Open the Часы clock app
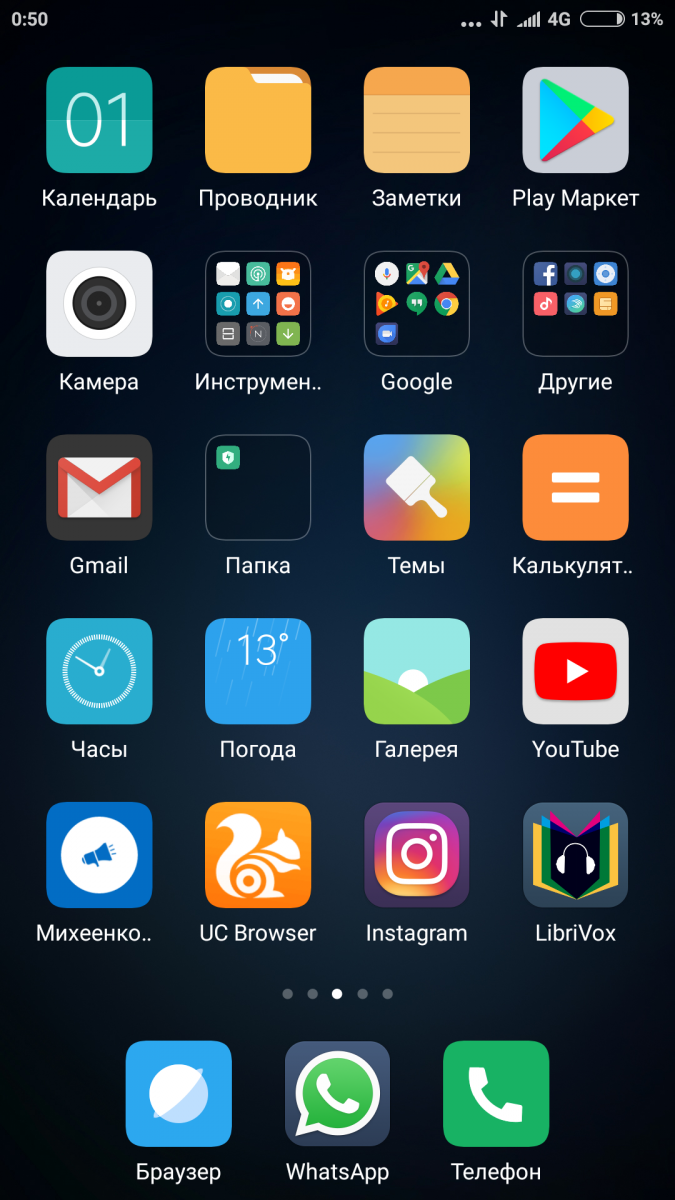The width and height of the screenshot is (675, 1200). click(x=99, y=671)
